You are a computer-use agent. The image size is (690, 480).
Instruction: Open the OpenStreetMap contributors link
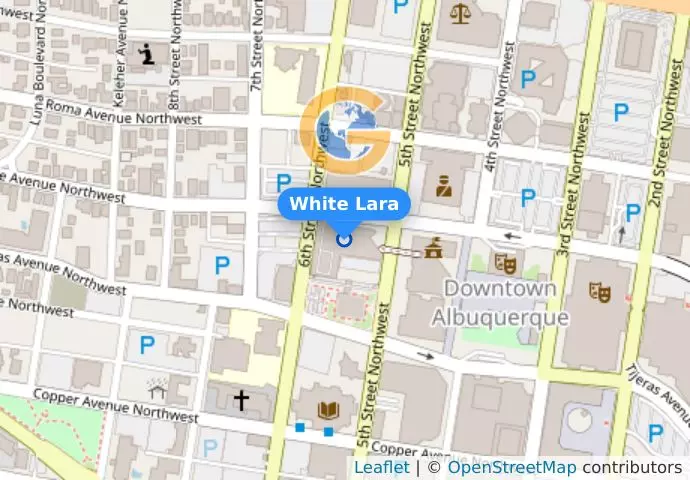(x=511, y=467)
